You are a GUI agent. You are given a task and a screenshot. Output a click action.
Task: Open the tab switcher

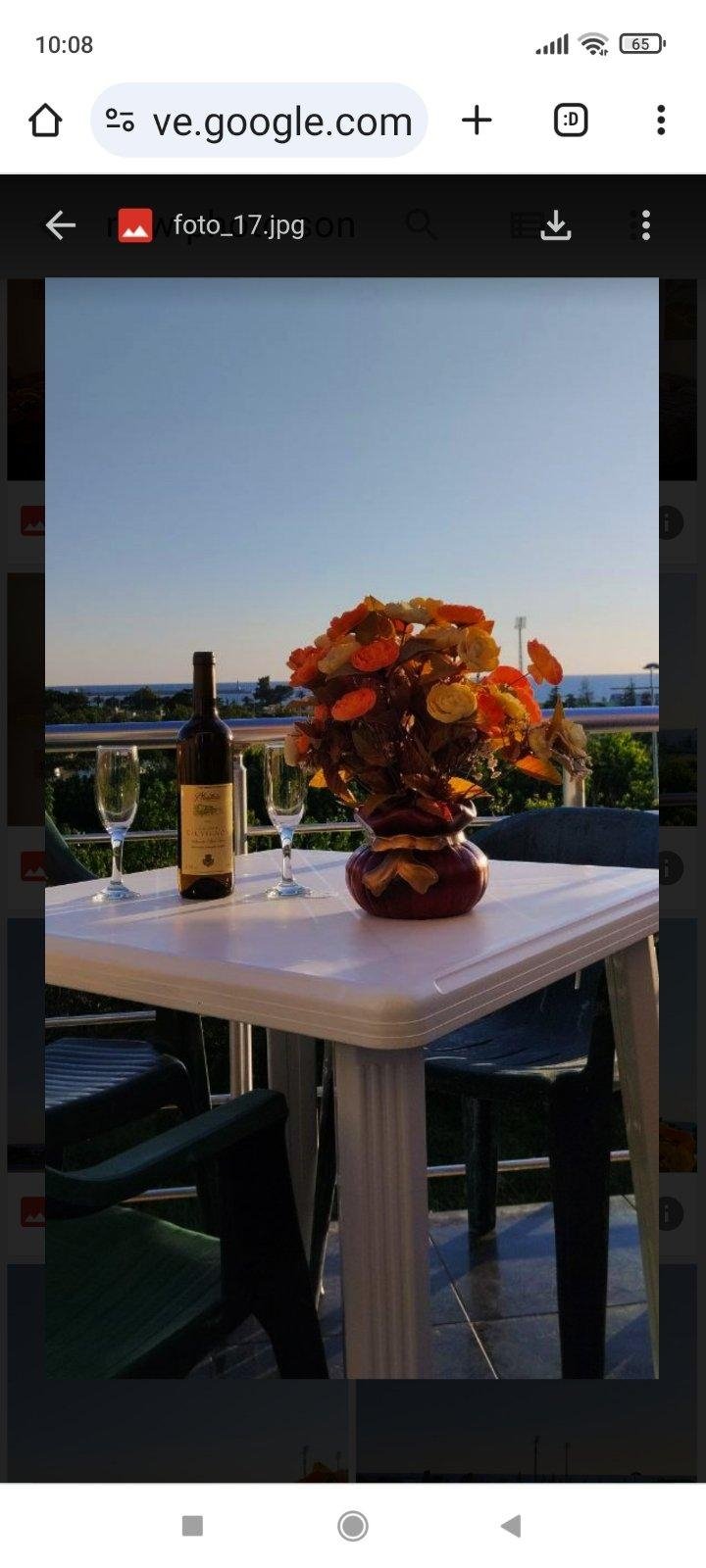[x=571, y=121]
